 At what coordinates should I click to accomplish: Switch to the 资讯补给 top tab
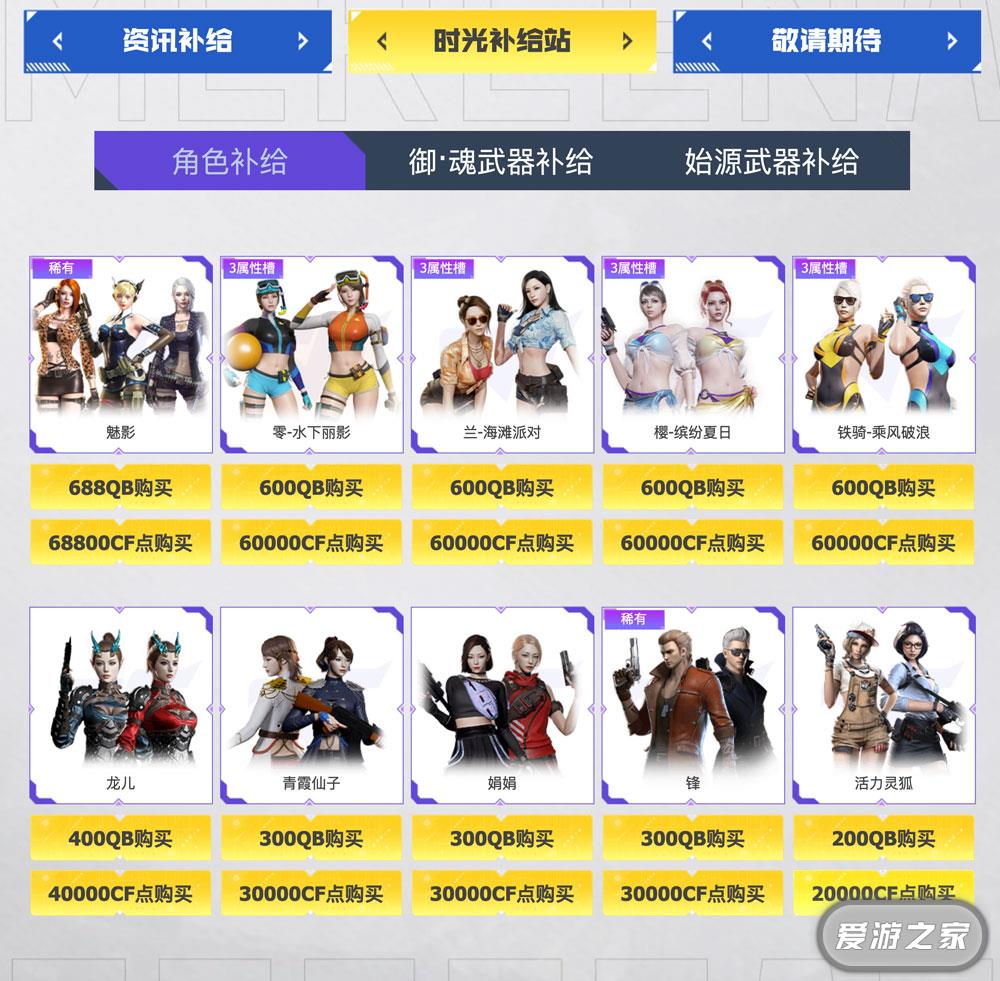(178, 41)
